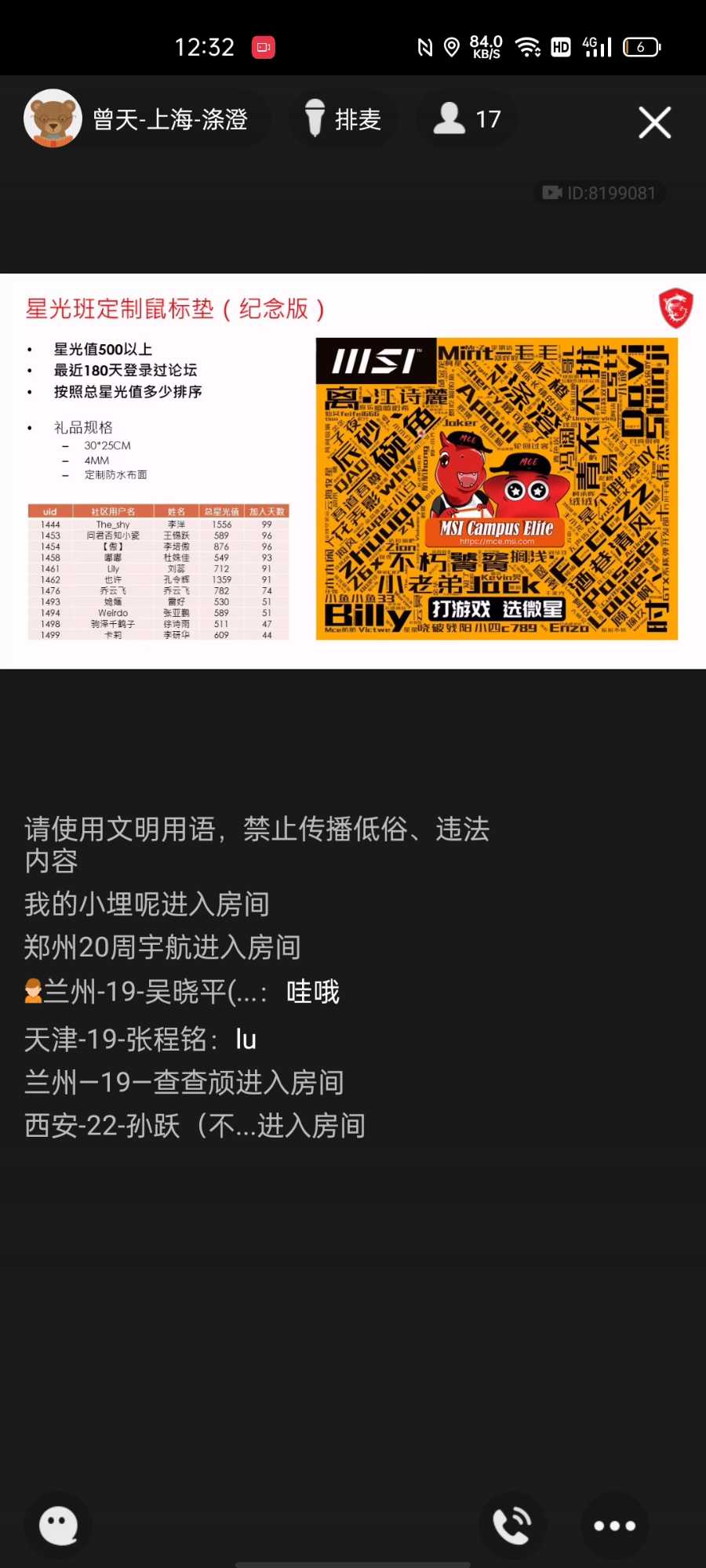Open 天津-19-张程铭's profile from chat
This screenshot has width=706, height=1568.
pos(118,1039)
